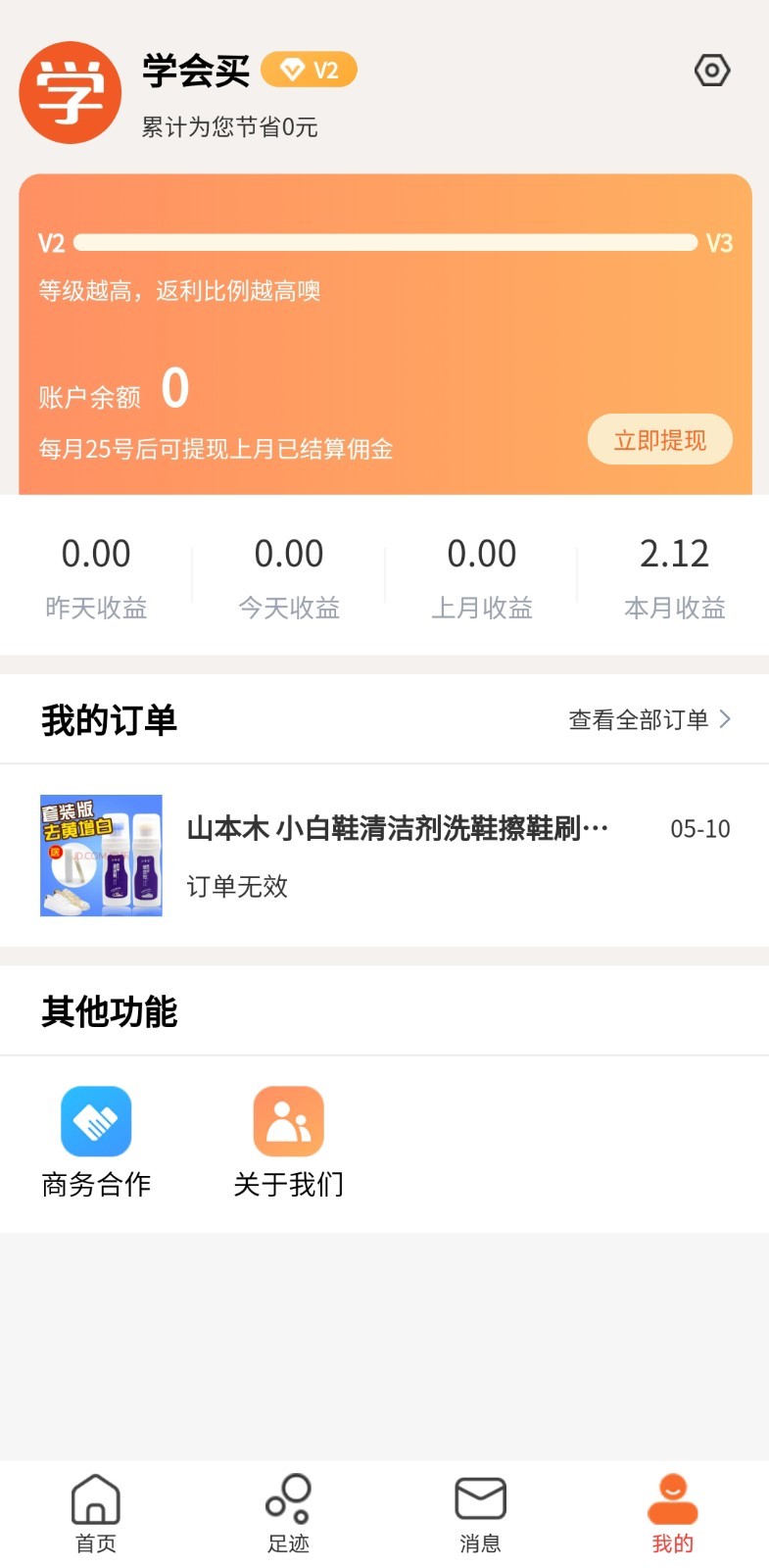The height and width of the screenshot is (1568, 769).
Task: Tap the 首页 home icon in bottom navigation
Action: click(95, 1498)
